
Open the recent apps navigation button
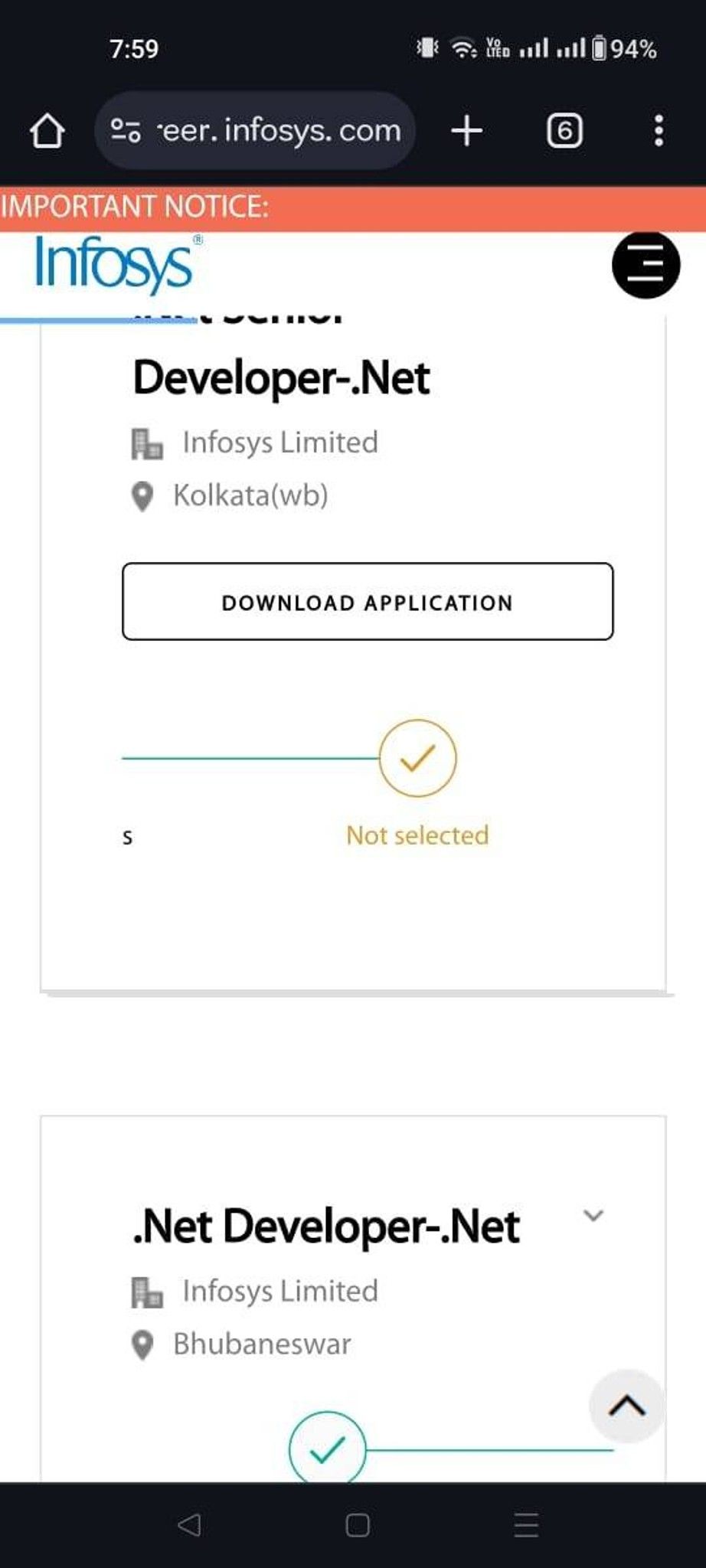[525, 1524]
